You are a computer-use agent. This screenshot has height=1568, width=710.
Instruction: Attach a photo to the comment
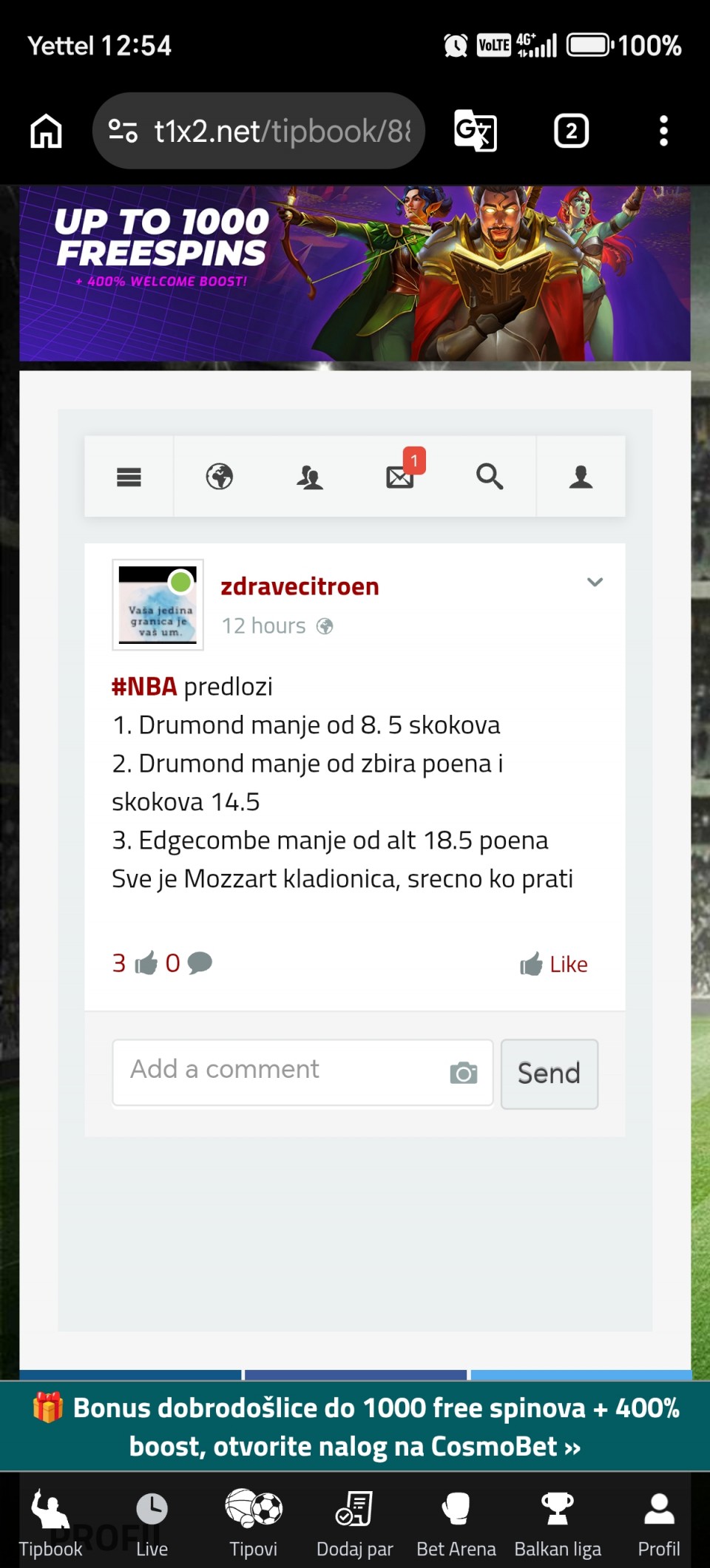464,1073
